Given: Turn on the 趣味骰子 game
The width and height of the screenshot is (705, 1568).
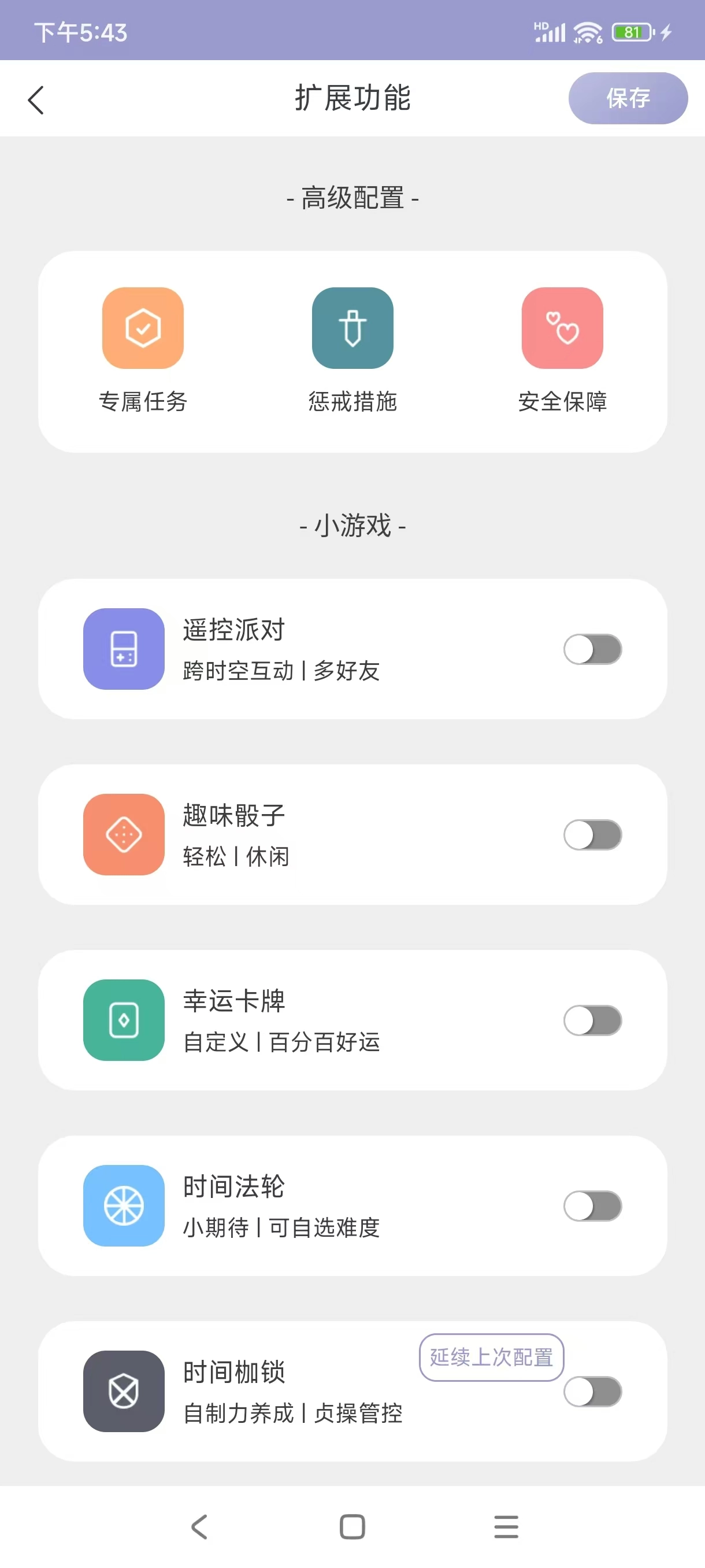Looking at the screenshot, I should (x=592, y=834).
